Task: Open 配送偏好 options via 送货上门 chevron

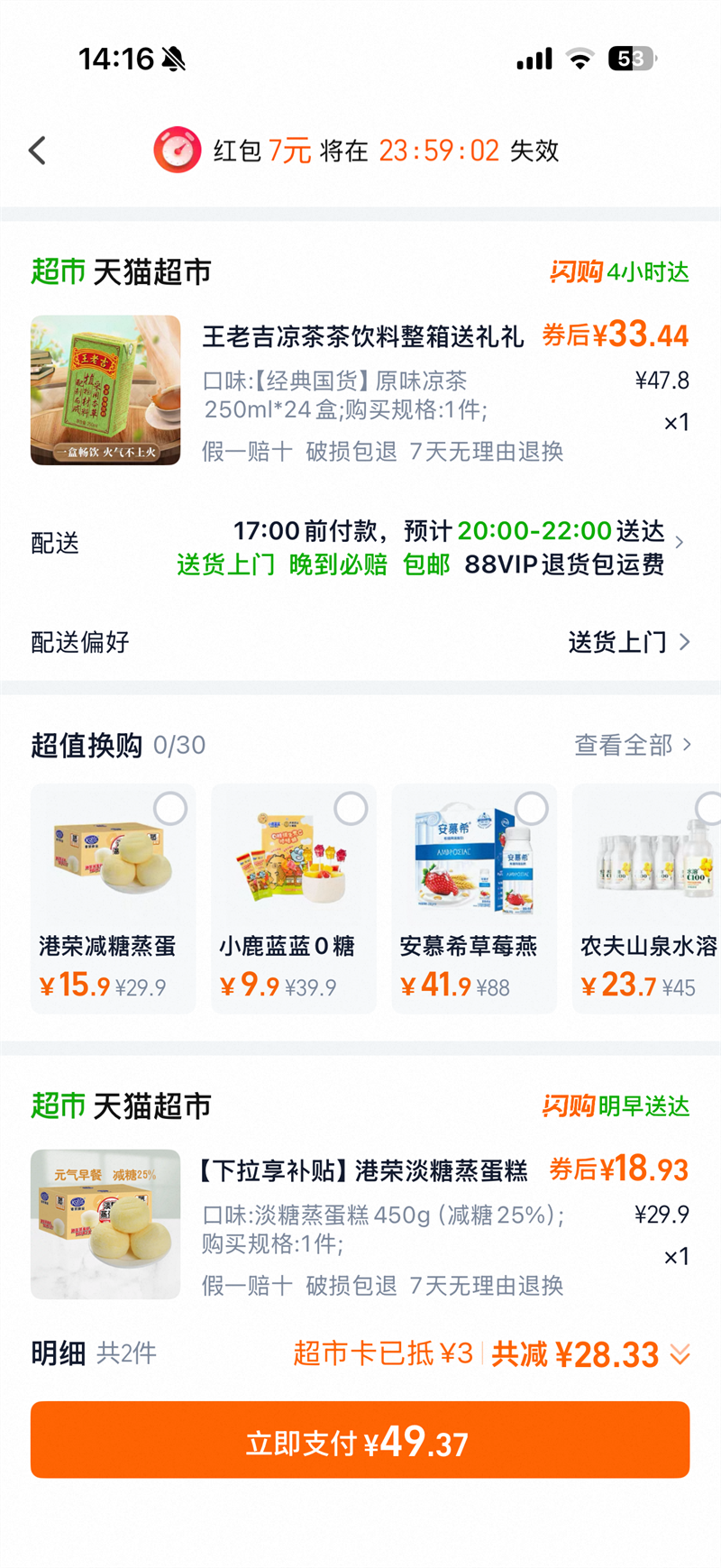Action: point(683,642)
